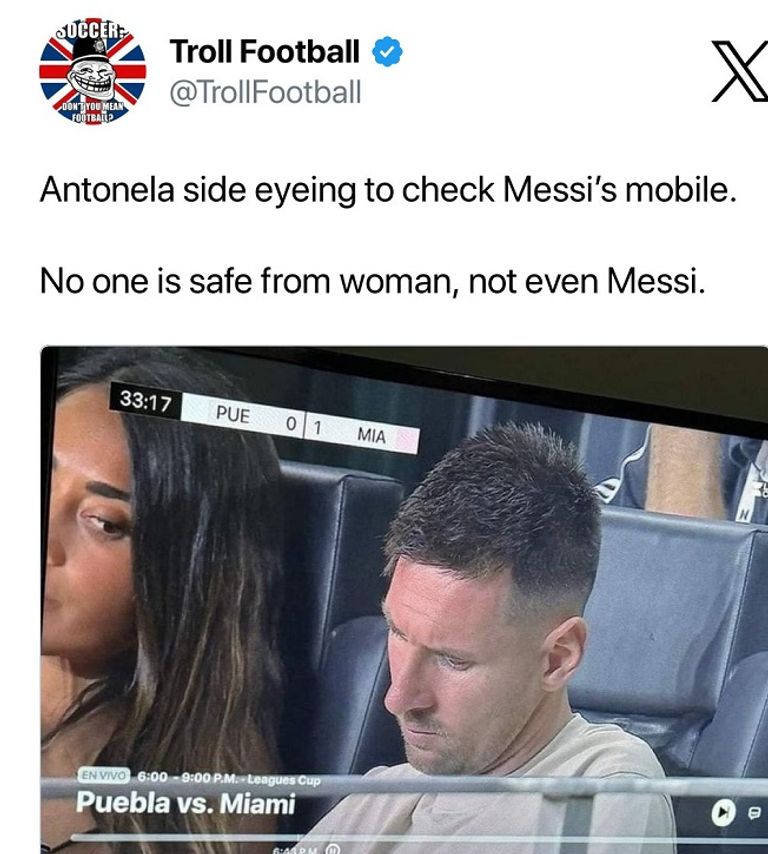Click the Troll Football display name
This screenshot has height=854, width=768.
click(x=264, y=48)
